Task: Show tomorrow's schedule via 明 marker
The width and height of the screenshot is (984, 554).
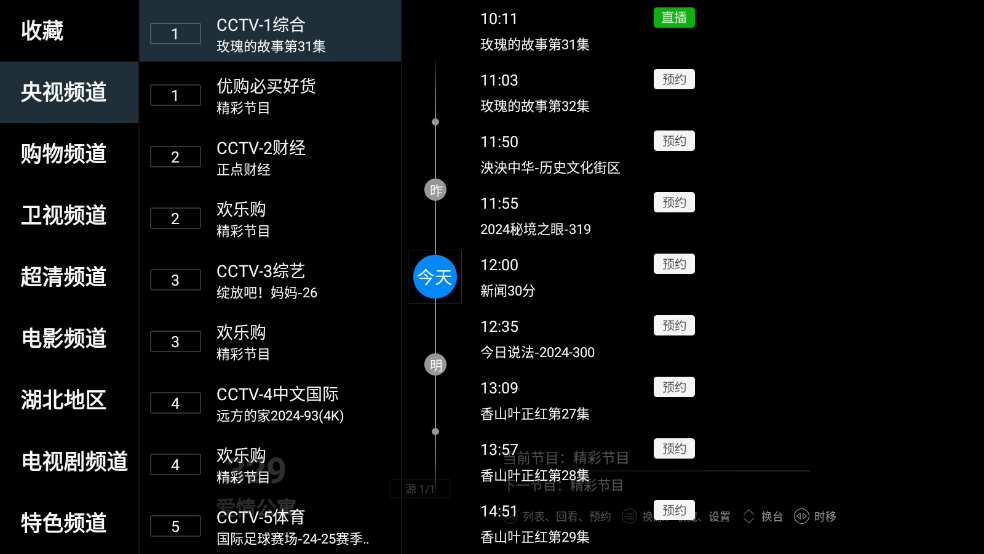Action: click(435, 364)
